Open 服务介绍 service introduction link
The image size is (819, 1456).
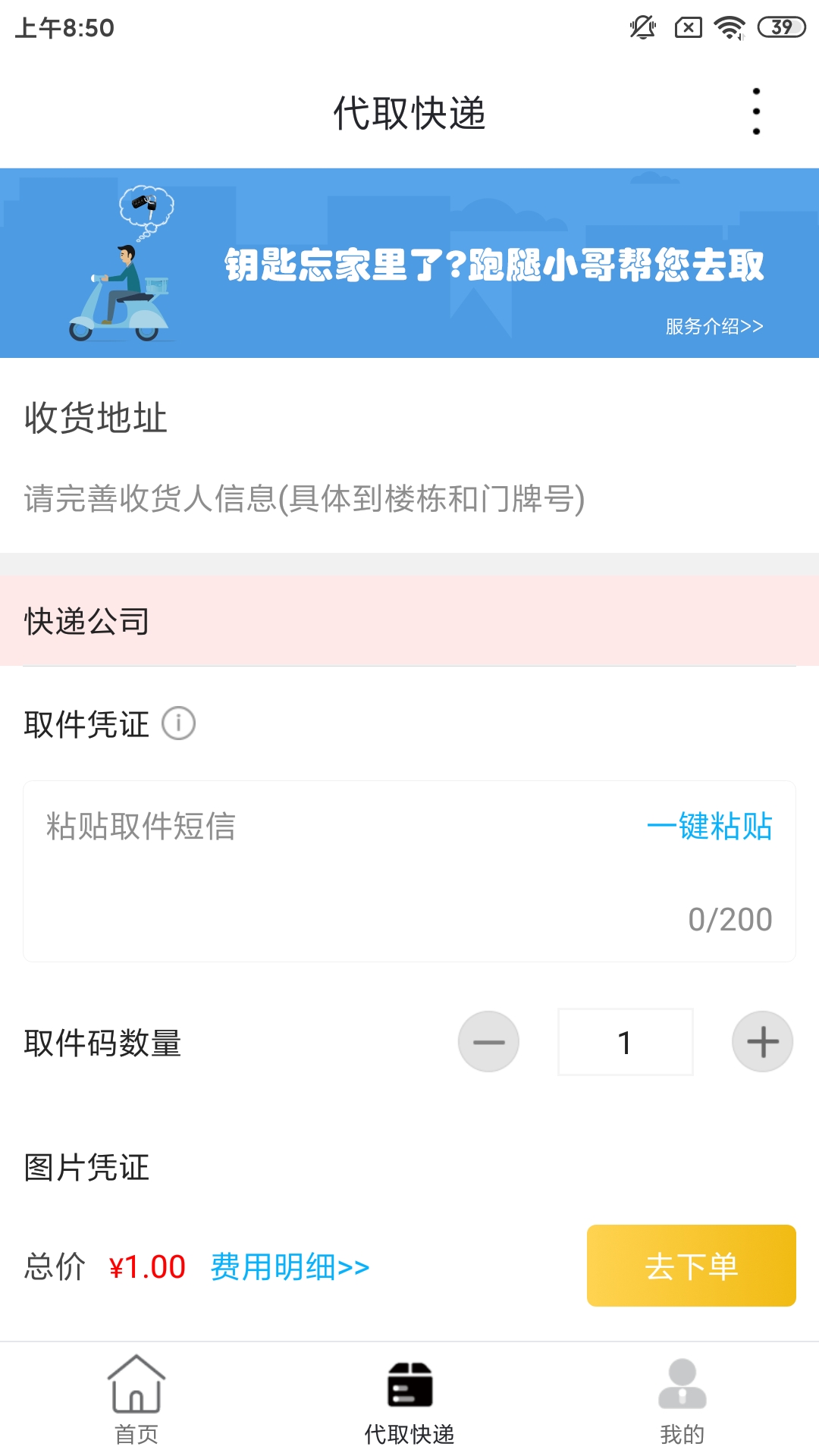(x=711, y=326)
